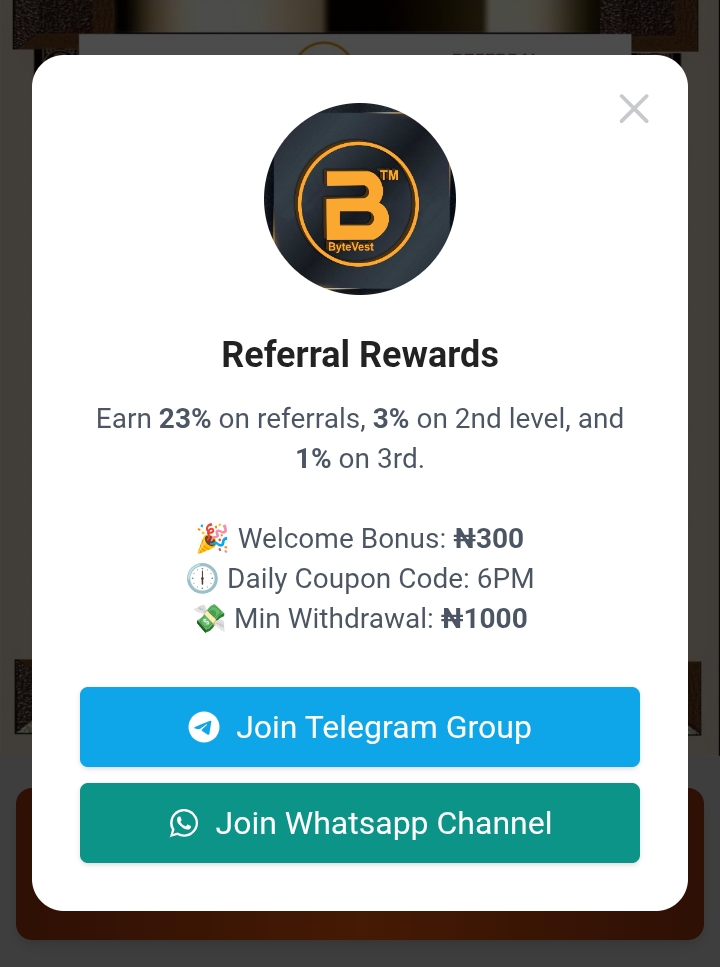Join the Telegram Group
This screenshot has width=720, height=967.
tap(360, 727)
